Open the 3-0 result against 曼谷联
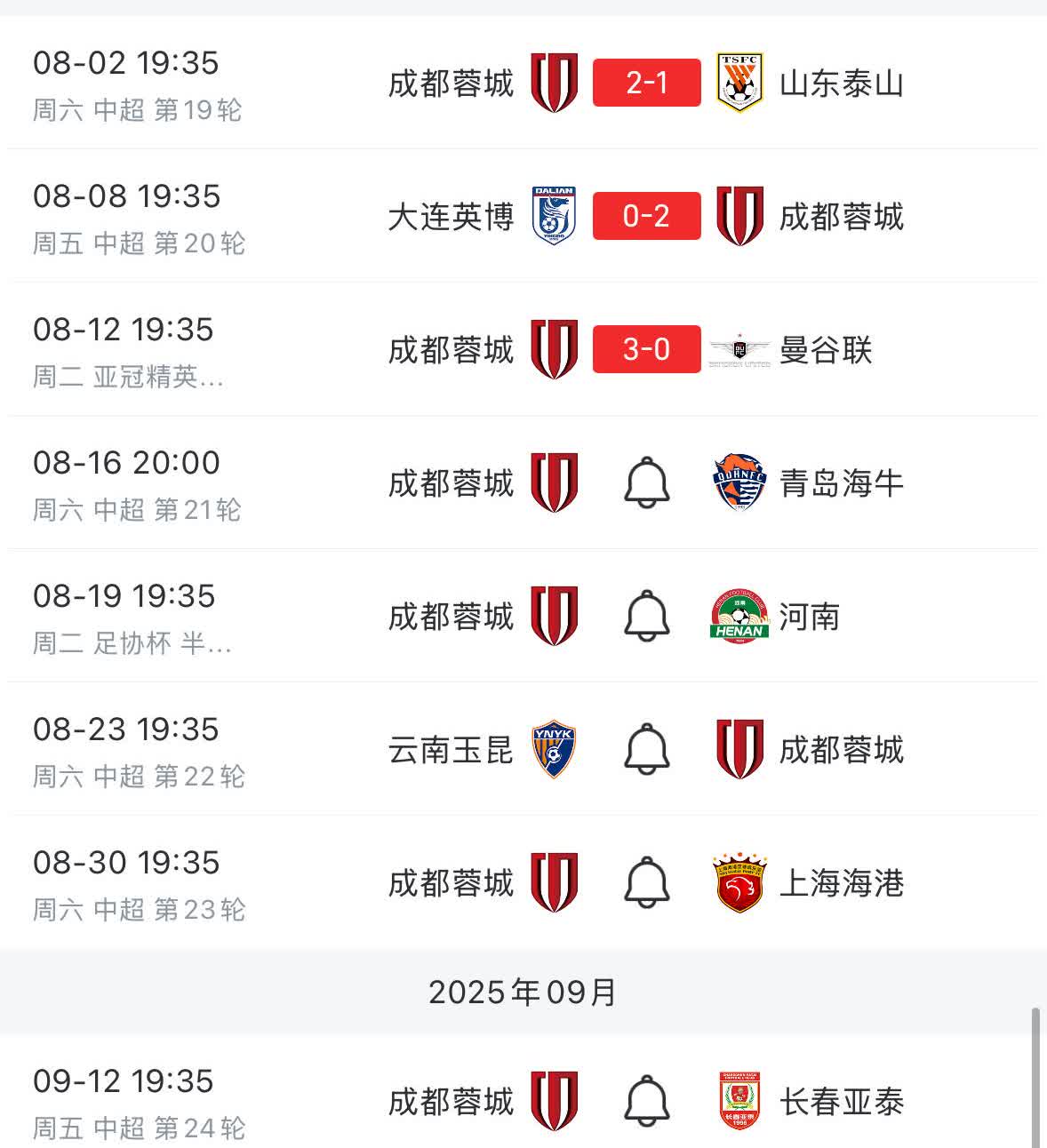Viewport: 1047px width, 1148px height. [x=646, y=349]
